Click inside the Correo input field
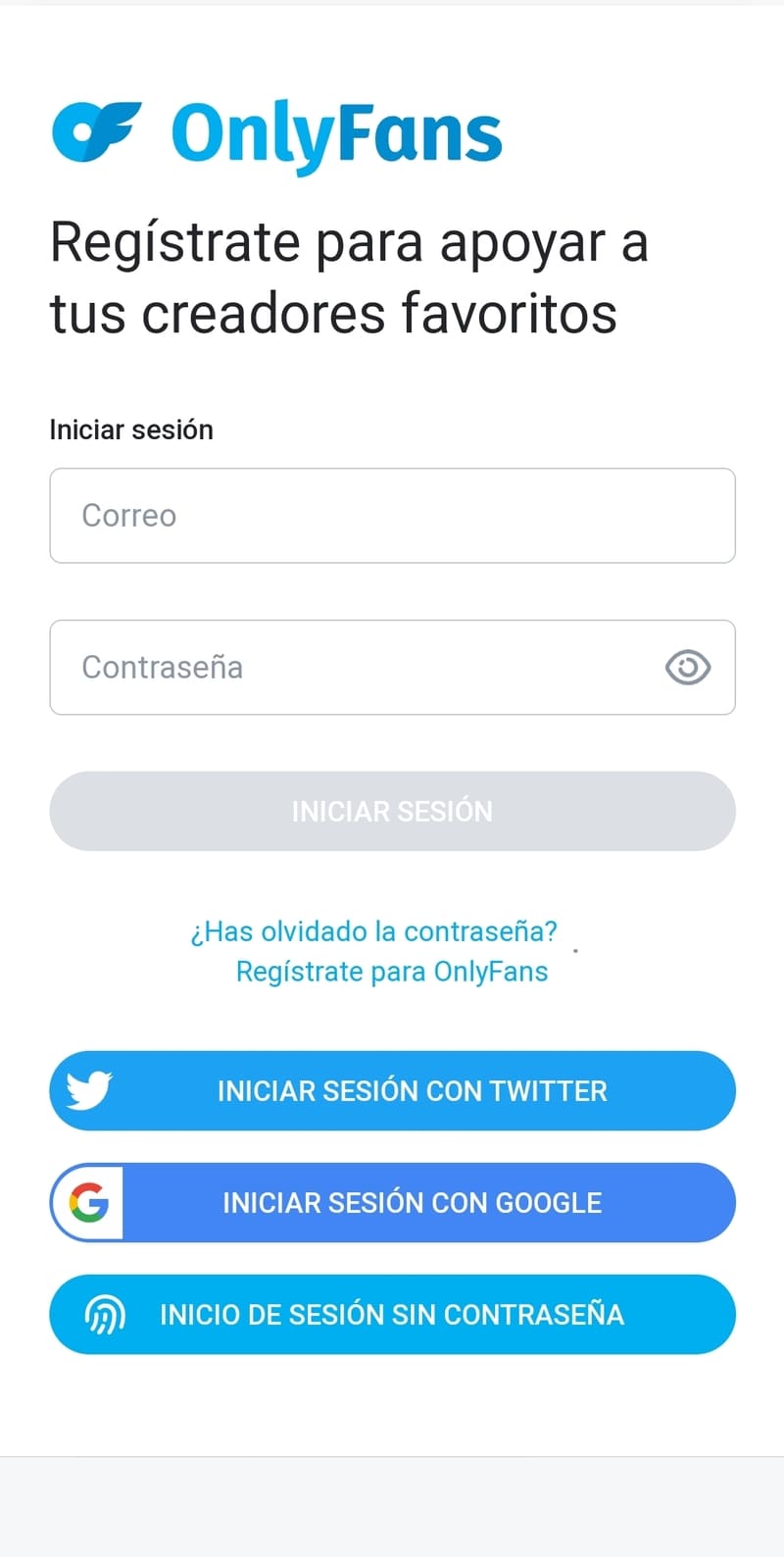Image resolution: width=784 pixels, height=1557 pixels. [x=392, y=516]
